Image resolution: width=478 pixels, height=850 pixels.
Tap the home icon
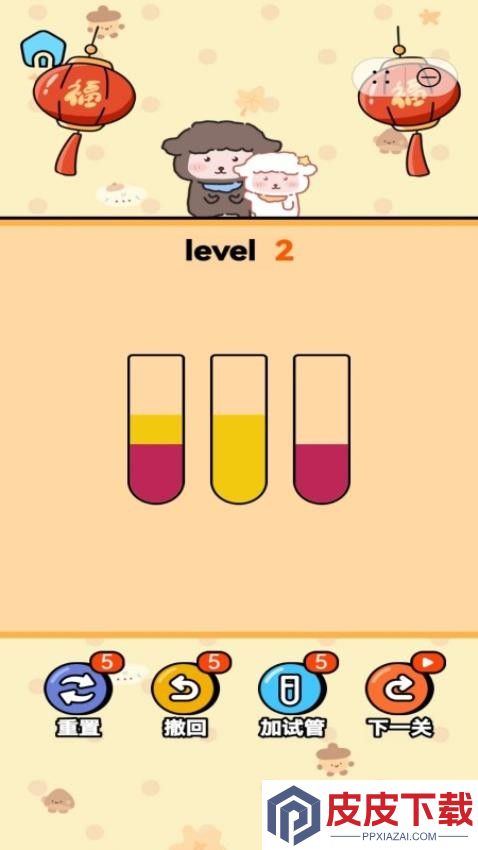point(43,50)
